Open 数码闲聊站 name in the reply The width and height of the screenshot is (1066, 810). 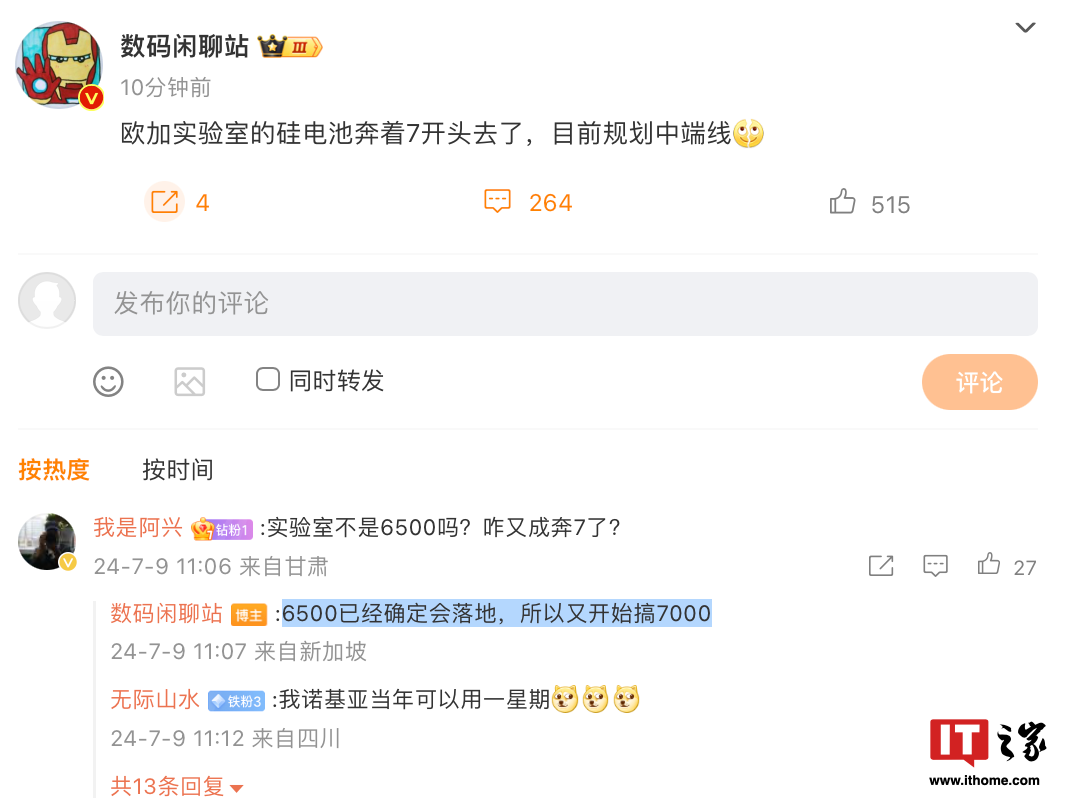click(x=166, y=613)
